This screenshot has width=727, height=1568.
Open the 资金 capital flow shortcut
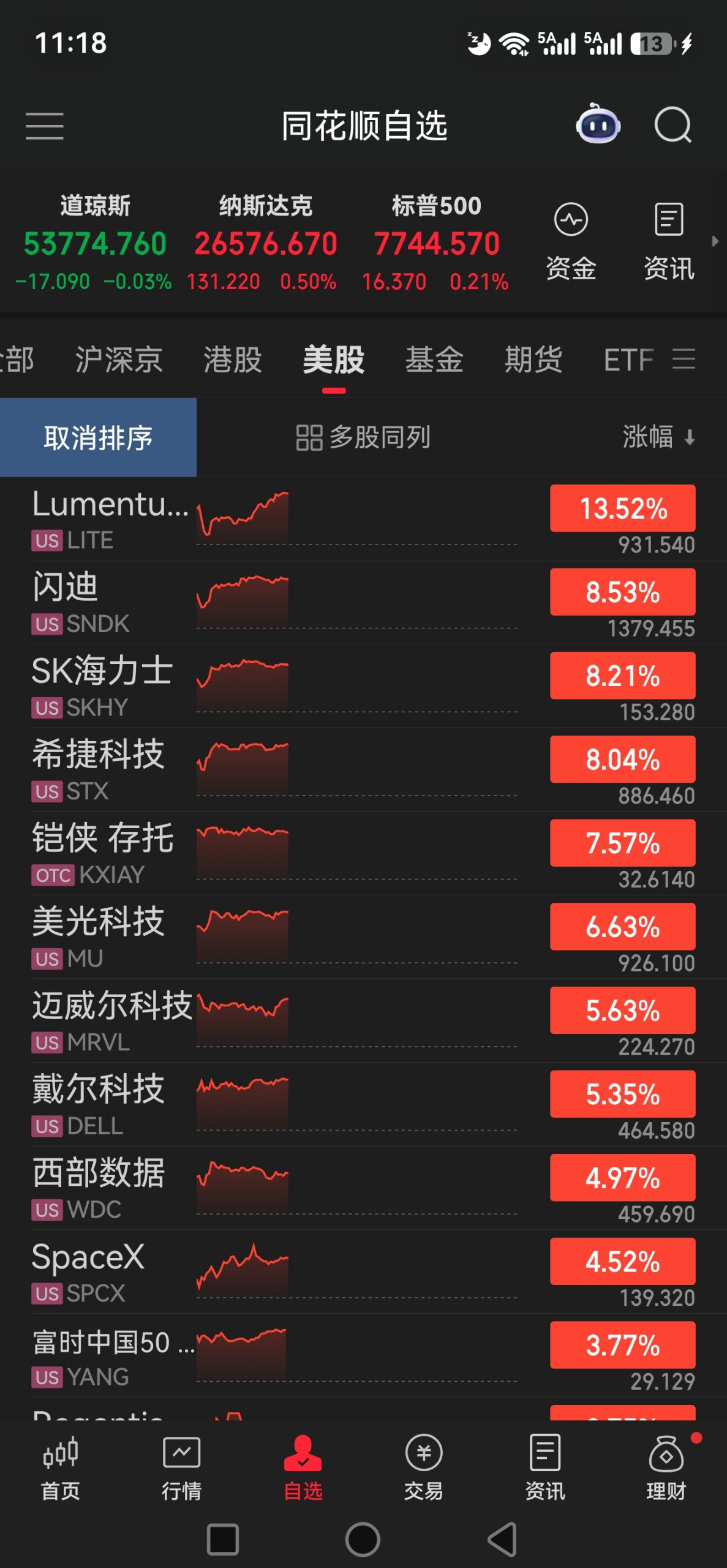tap(571, 242)
